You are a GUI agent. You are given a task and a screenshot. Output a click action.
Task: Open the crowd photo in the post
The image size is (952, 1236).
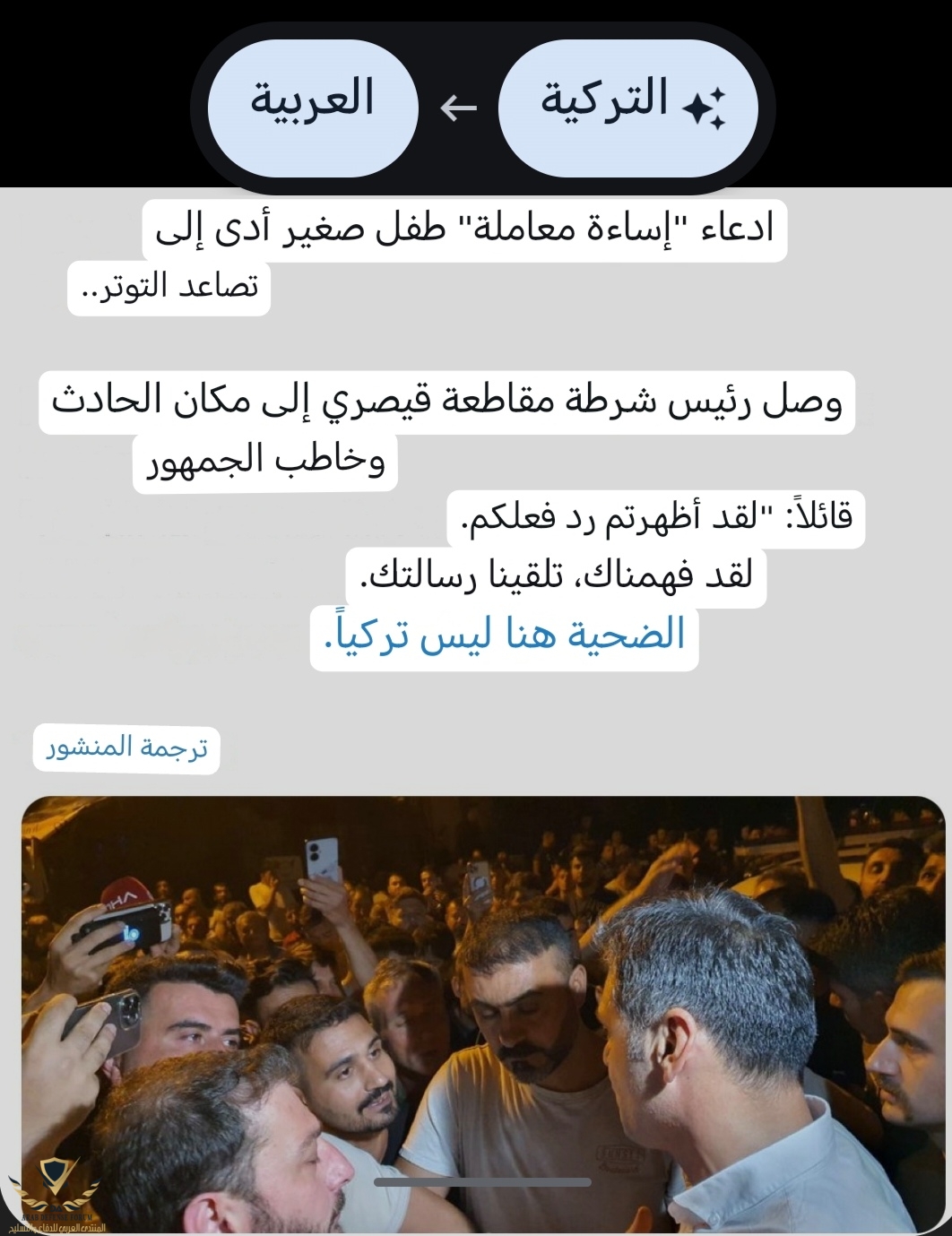pos(482,1013)
